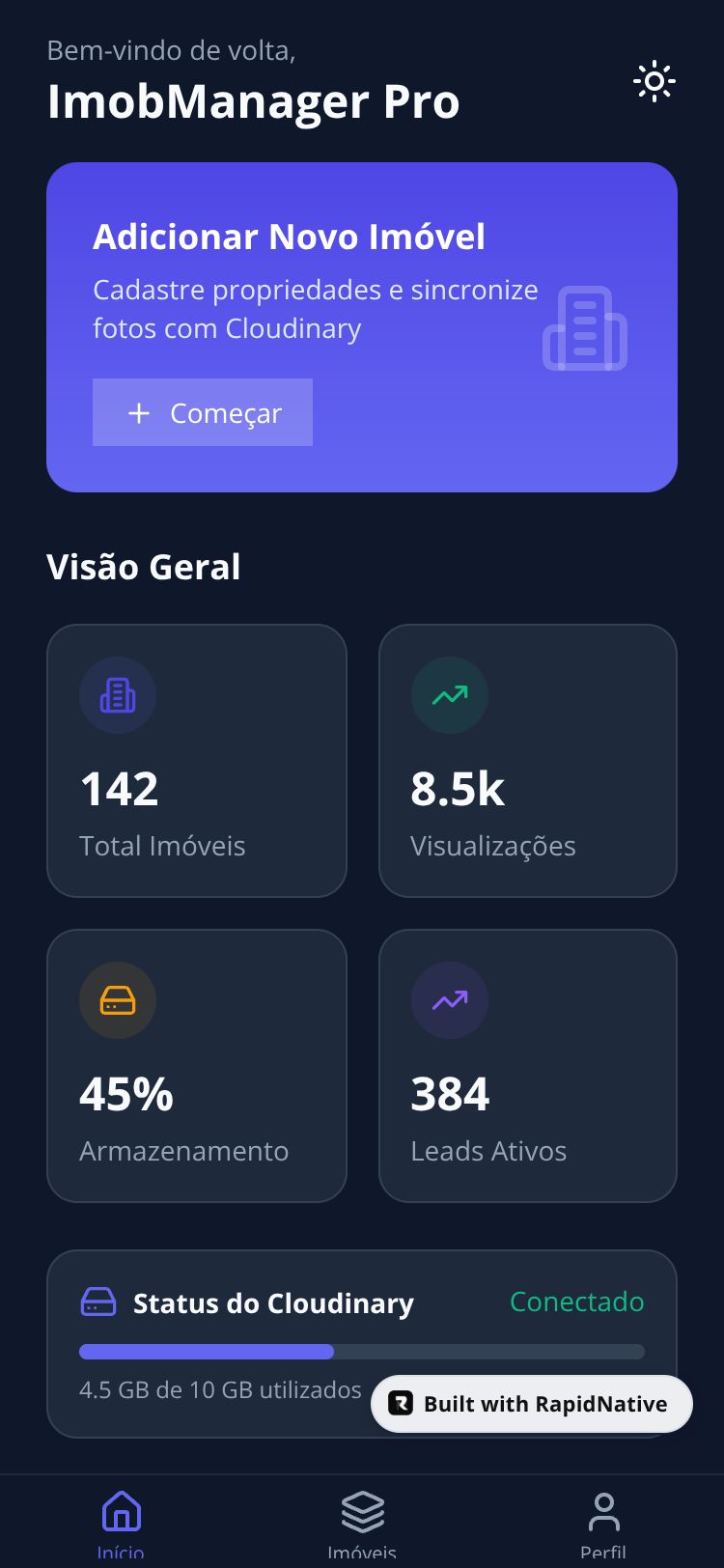The height and width of the screenshot is (1568, 724).
Task: Switch to the Imóveis tab
Action: [x=362, y=1523]
